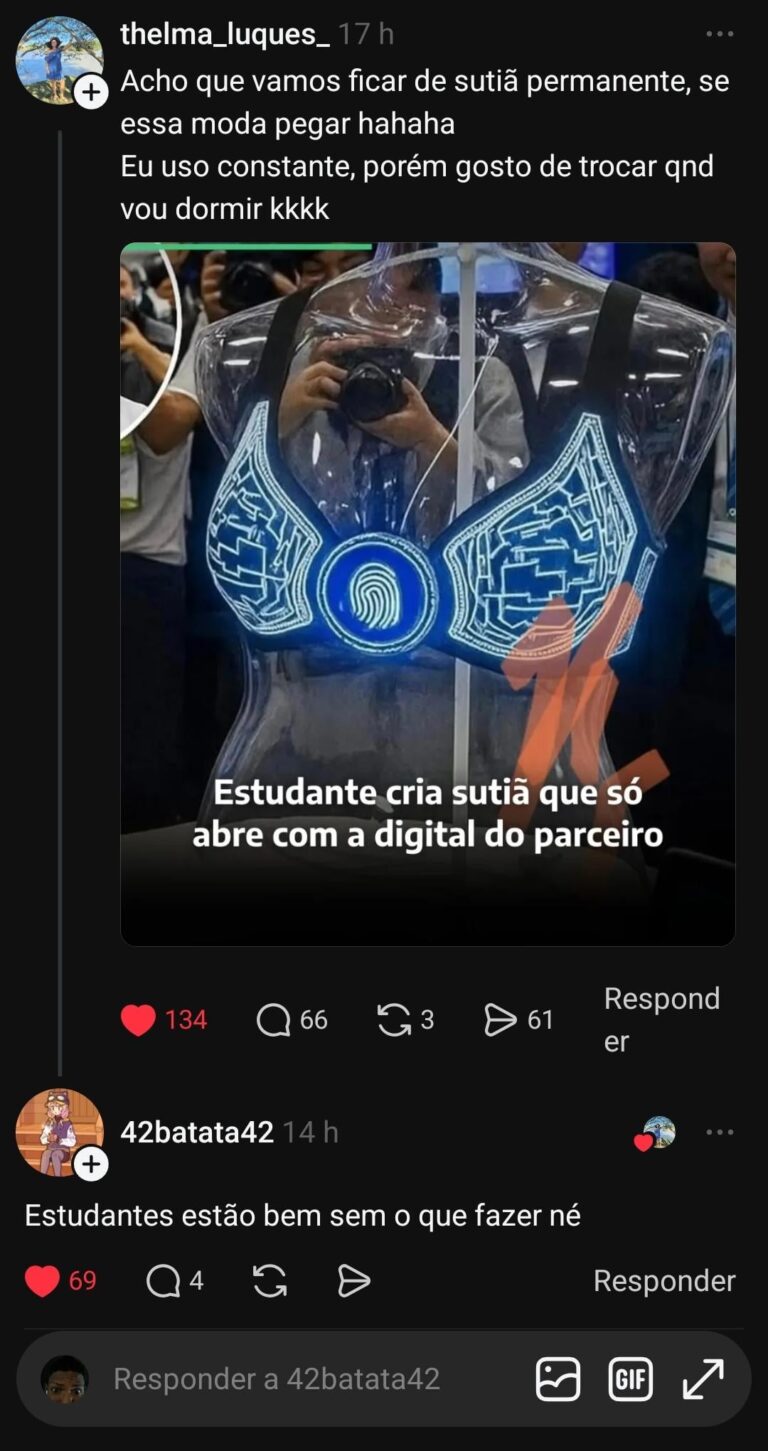Open overflow menu on thelma_luques_ post
Image resolution: width=768 pixels, height=1451 pixels.
coord(720,34)
